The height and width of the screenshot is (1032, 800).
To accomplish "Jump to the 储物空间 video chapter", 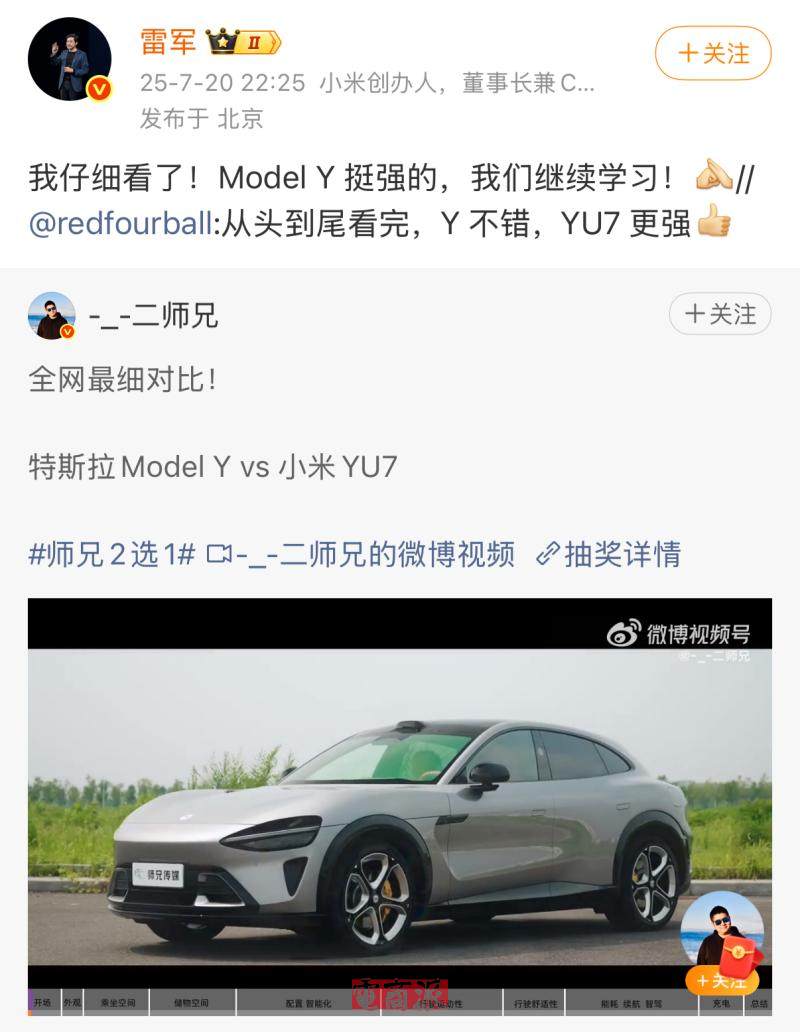I will pos(187,1002).
